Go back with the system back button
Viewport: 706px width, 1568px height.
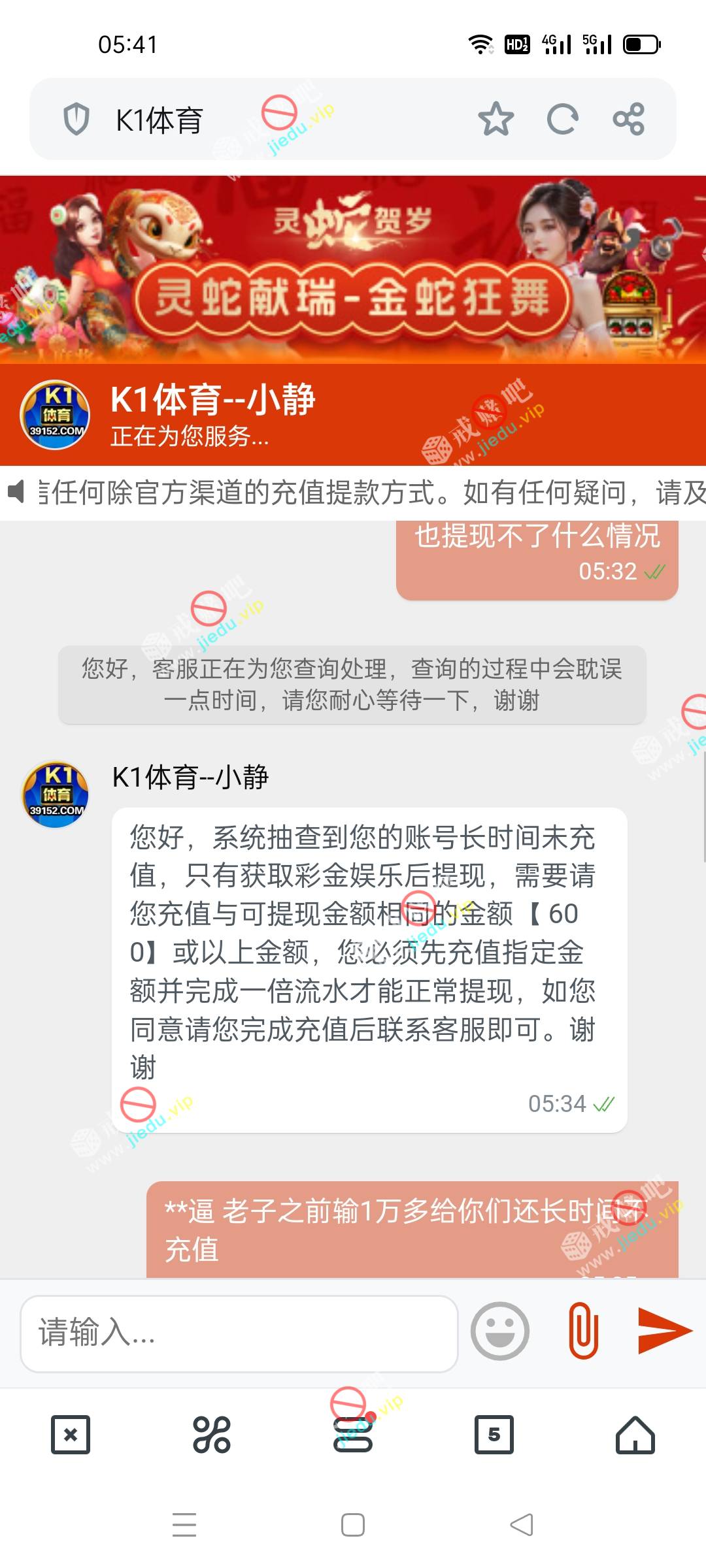[x=522, y=1525]
